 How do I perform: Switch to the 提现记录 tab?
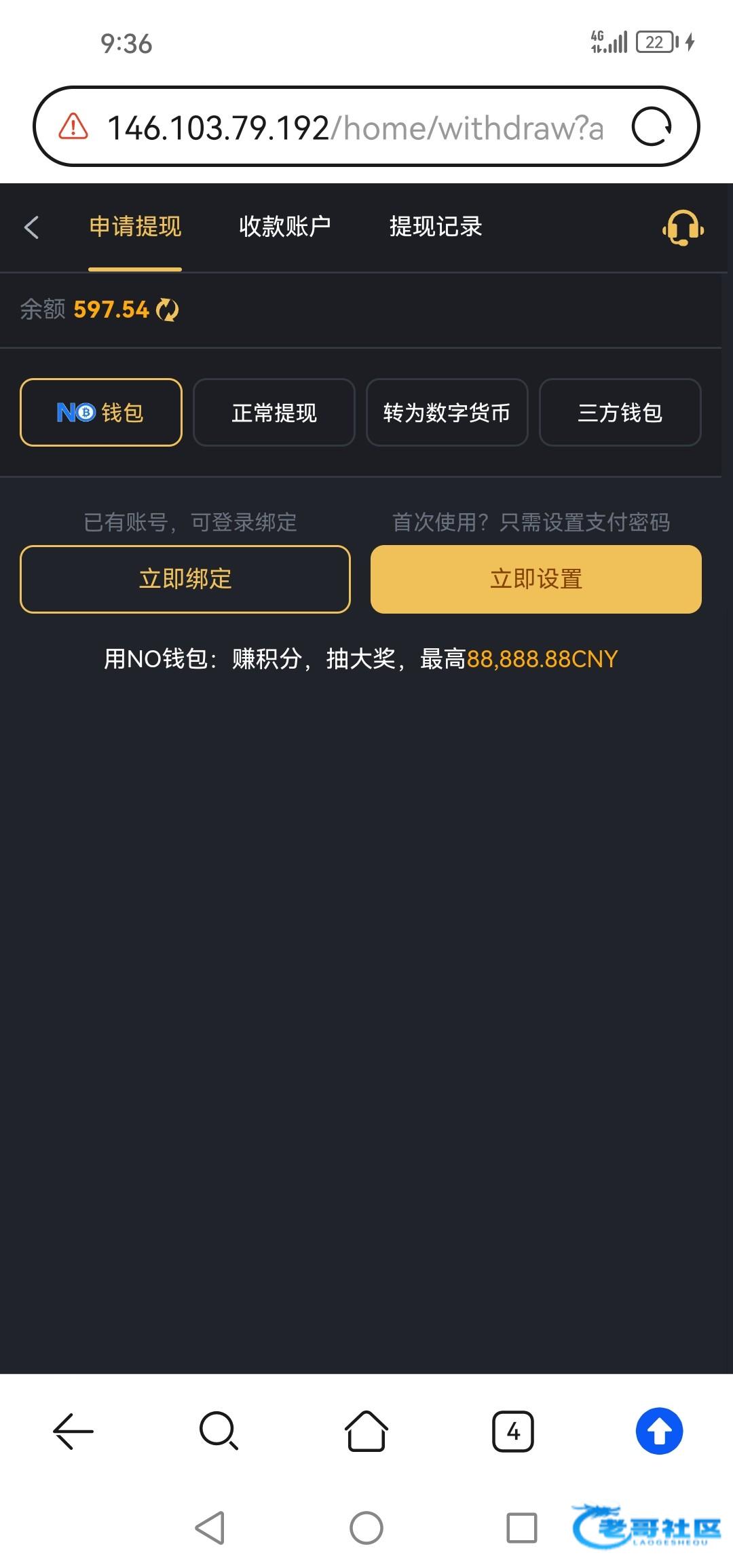coord(435,227)
